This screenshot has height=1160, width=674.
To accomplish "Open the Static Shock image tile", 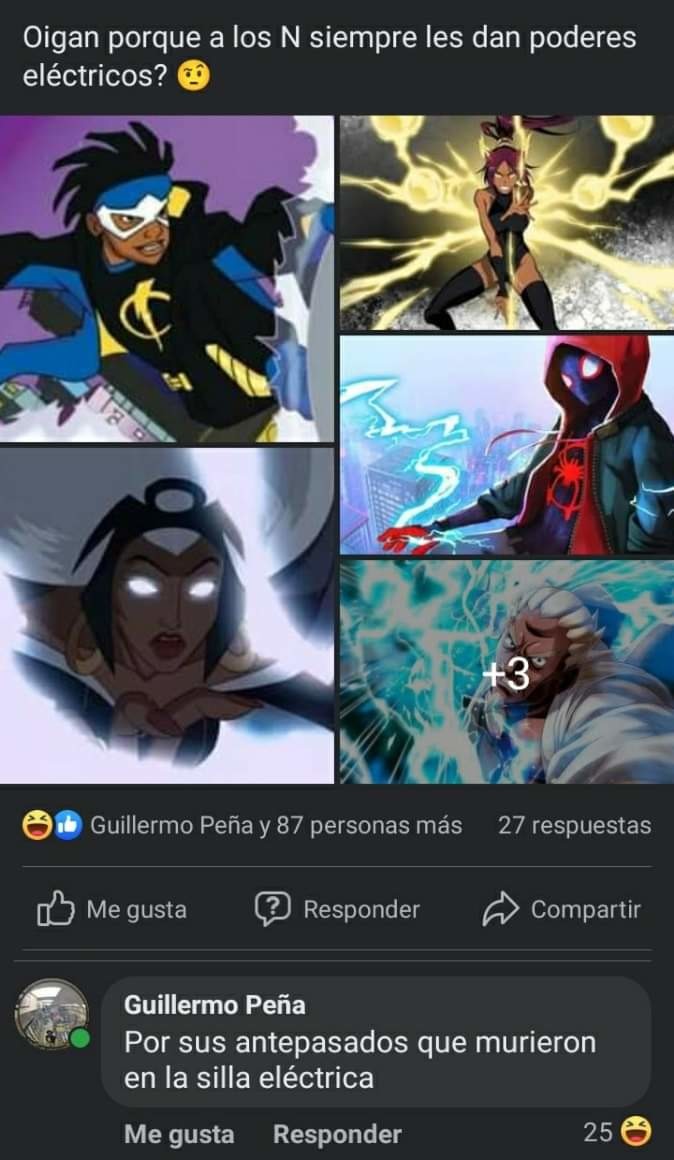I will [x=166, y=279].
